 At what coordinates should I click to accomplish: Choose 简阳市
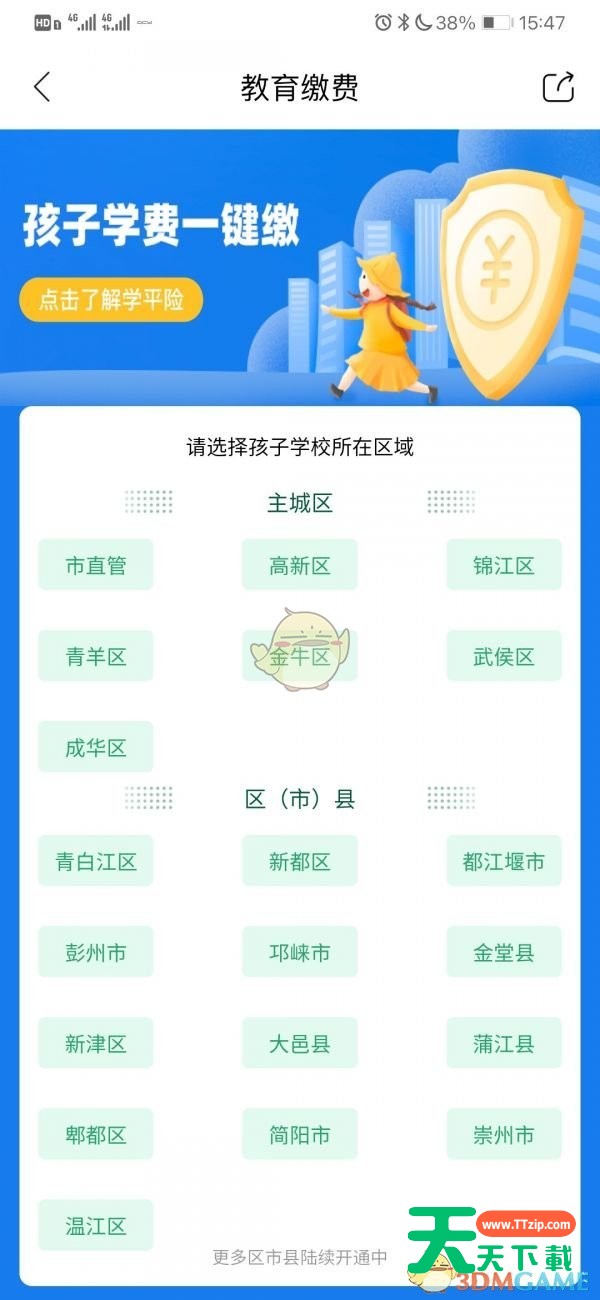[300, 1134]
